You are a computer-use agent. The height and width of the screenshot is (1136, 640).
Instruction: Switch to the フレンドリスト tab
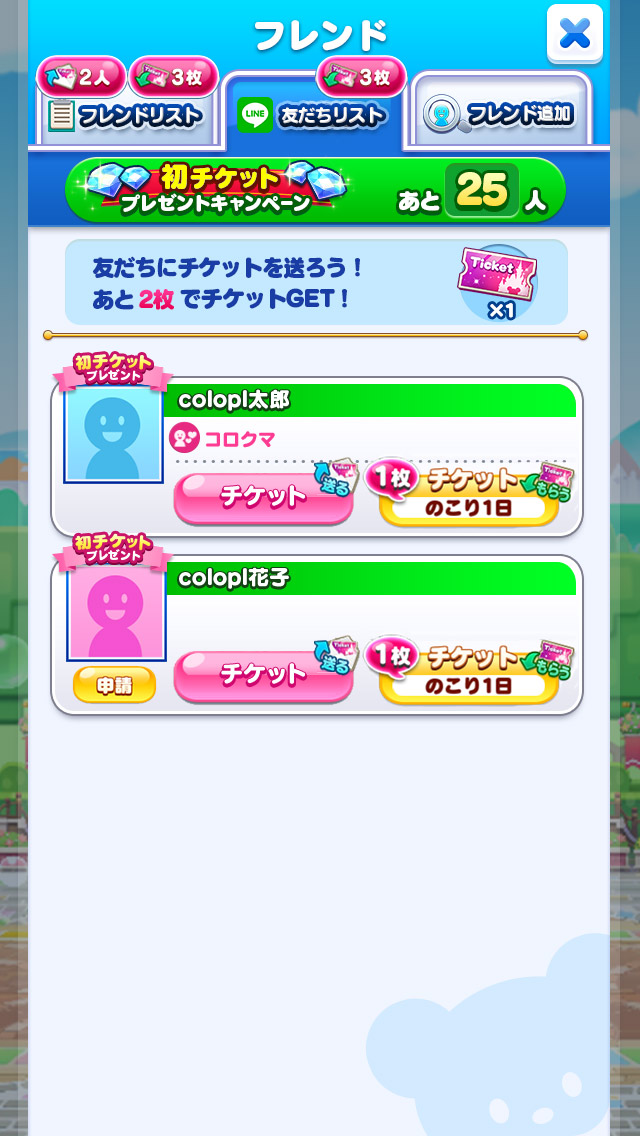point(126,115)
